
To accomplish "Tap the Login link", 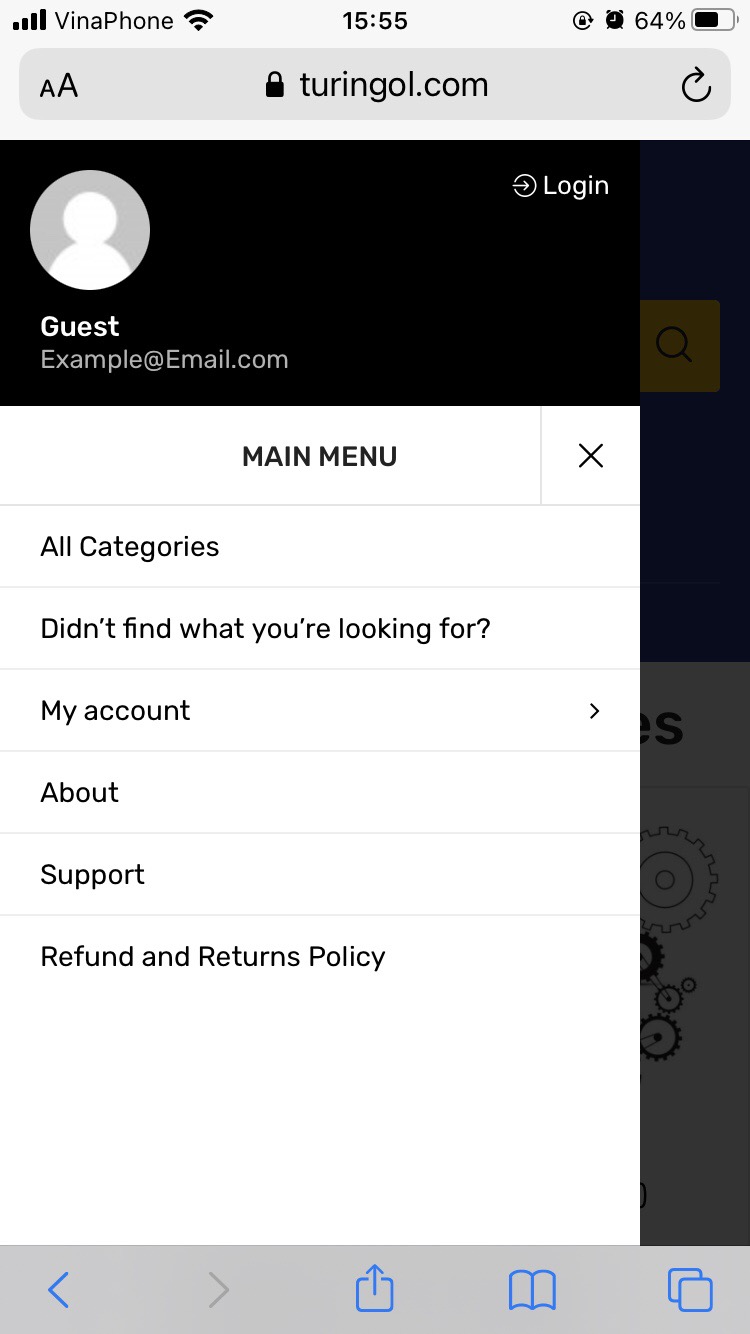I will (x=560, y=186).
